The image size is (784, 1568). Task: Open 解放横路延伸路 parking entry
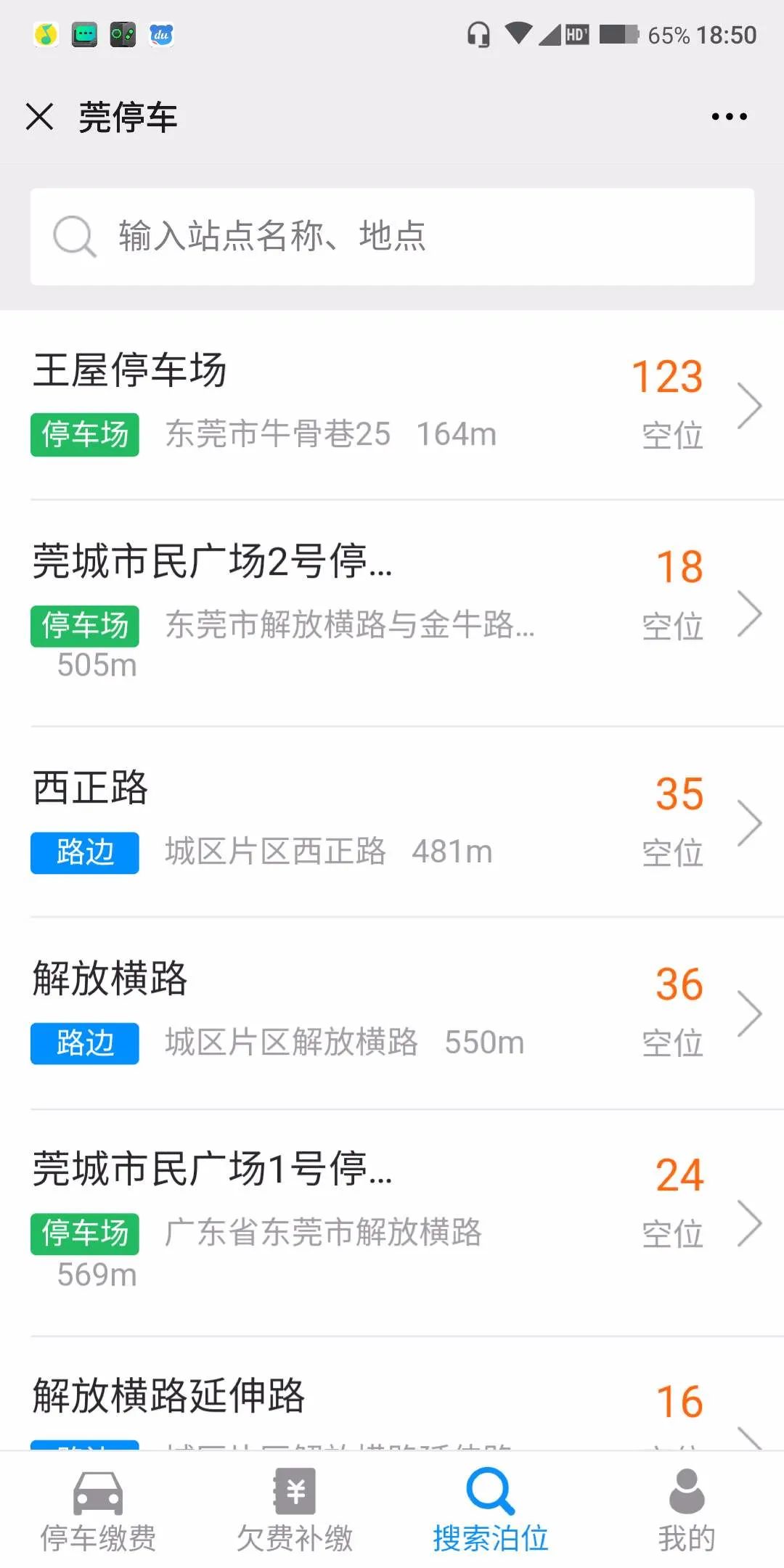coord(392,1394)
